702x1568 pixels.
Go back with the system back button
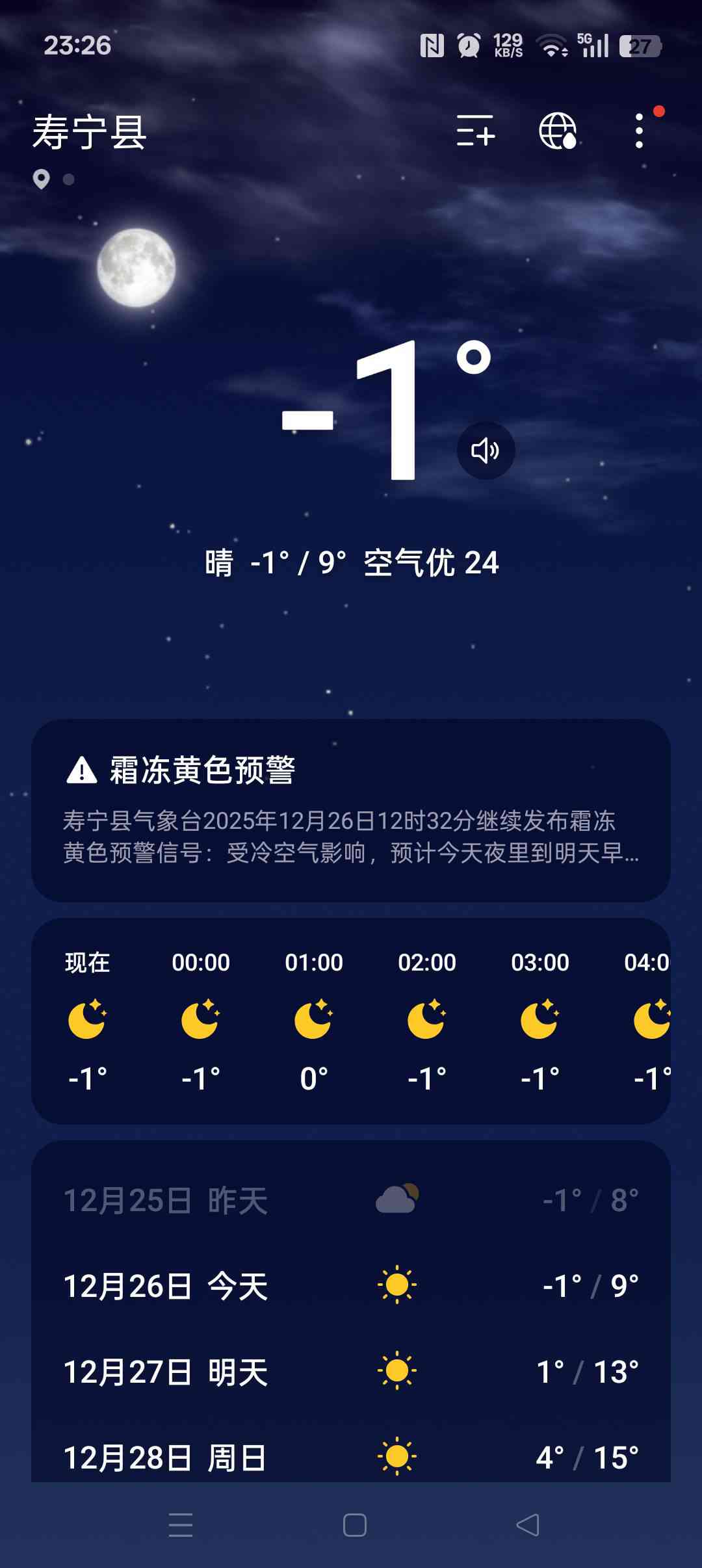pos(527,1525)
